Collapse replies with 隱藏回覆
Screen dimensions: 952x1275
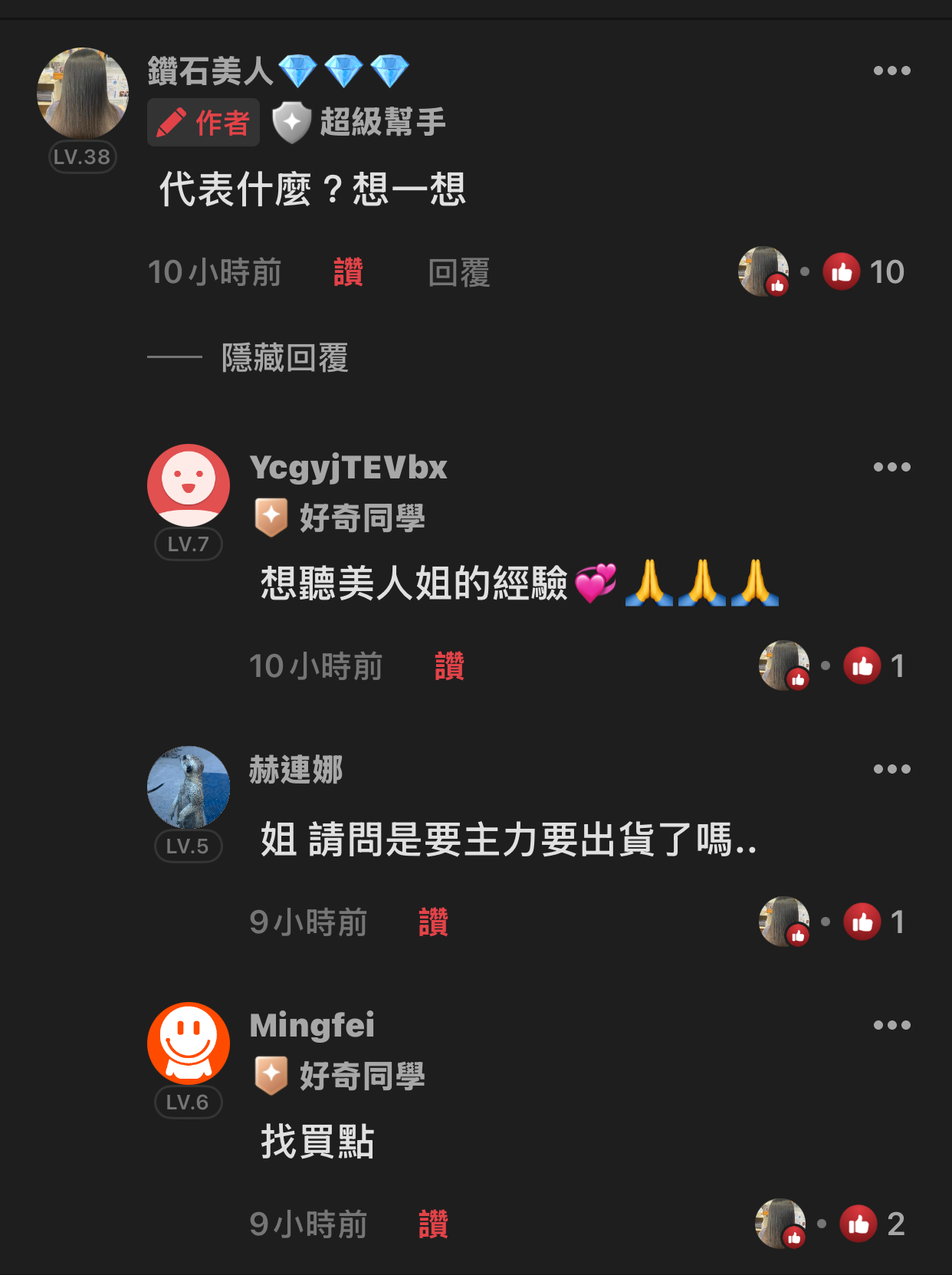[x=284, y=358]
